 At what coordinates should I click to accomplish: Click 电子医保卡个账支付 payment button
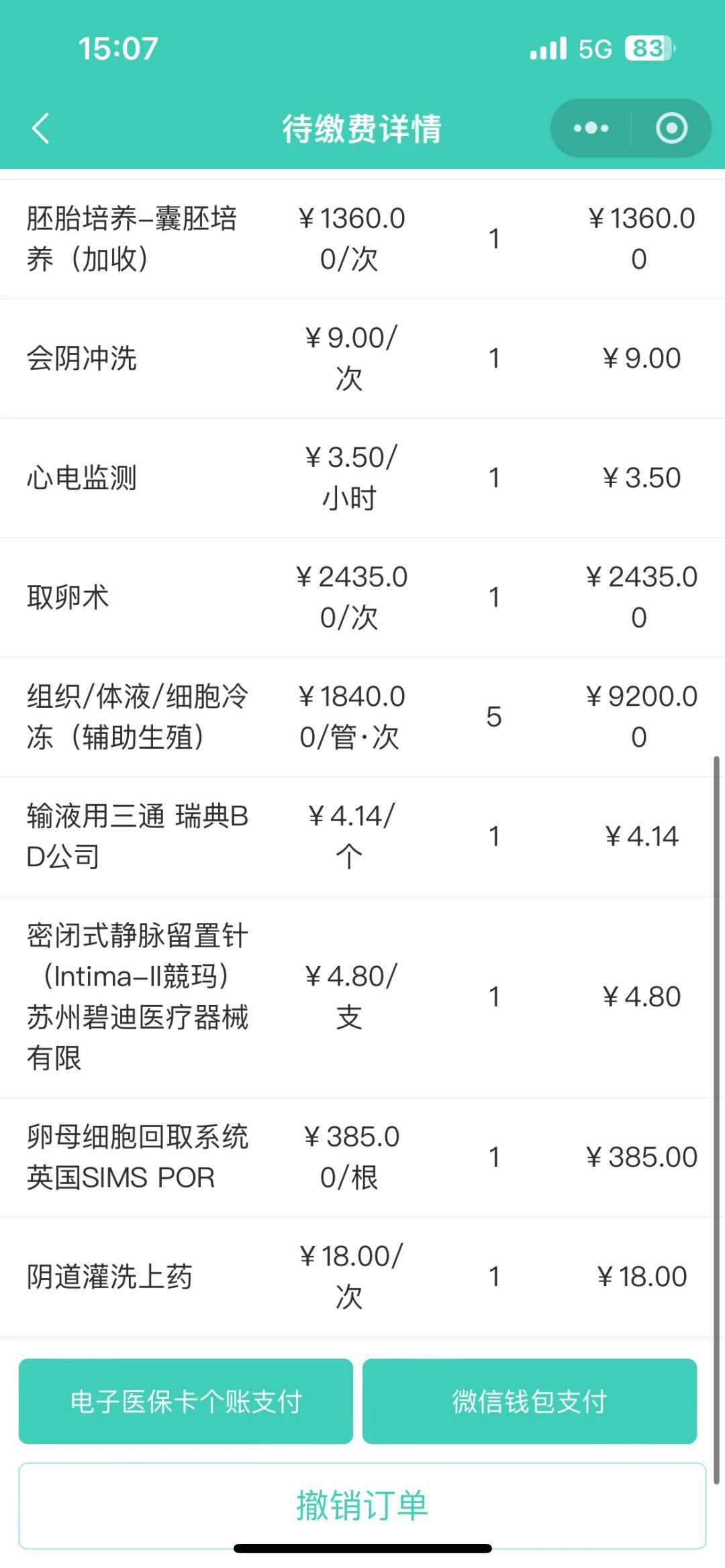click(x=185, y=1402)
